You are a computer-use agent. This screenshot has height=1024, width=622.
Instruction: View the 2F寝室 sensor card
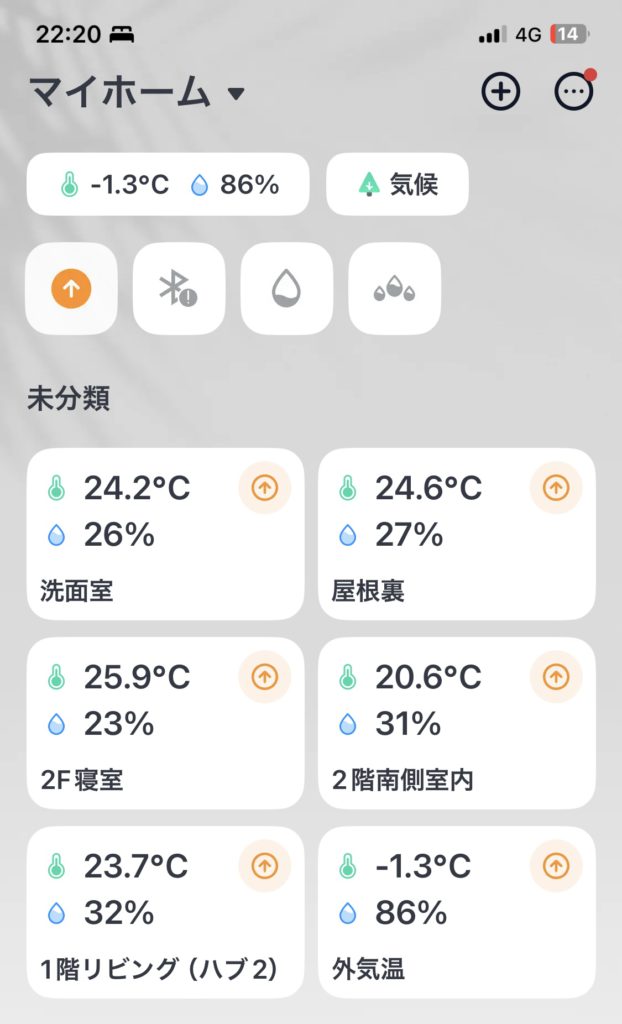[x=165, y=723]
